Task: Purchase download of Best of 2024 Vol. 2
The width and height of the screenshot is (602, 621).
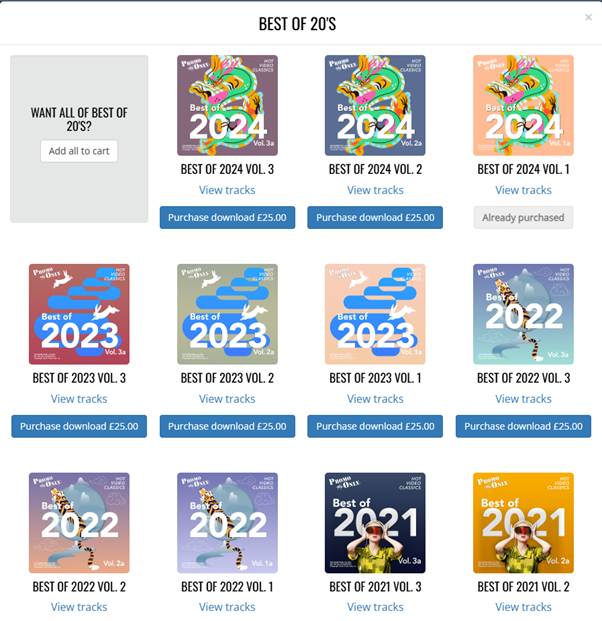Action: (375, 217)
